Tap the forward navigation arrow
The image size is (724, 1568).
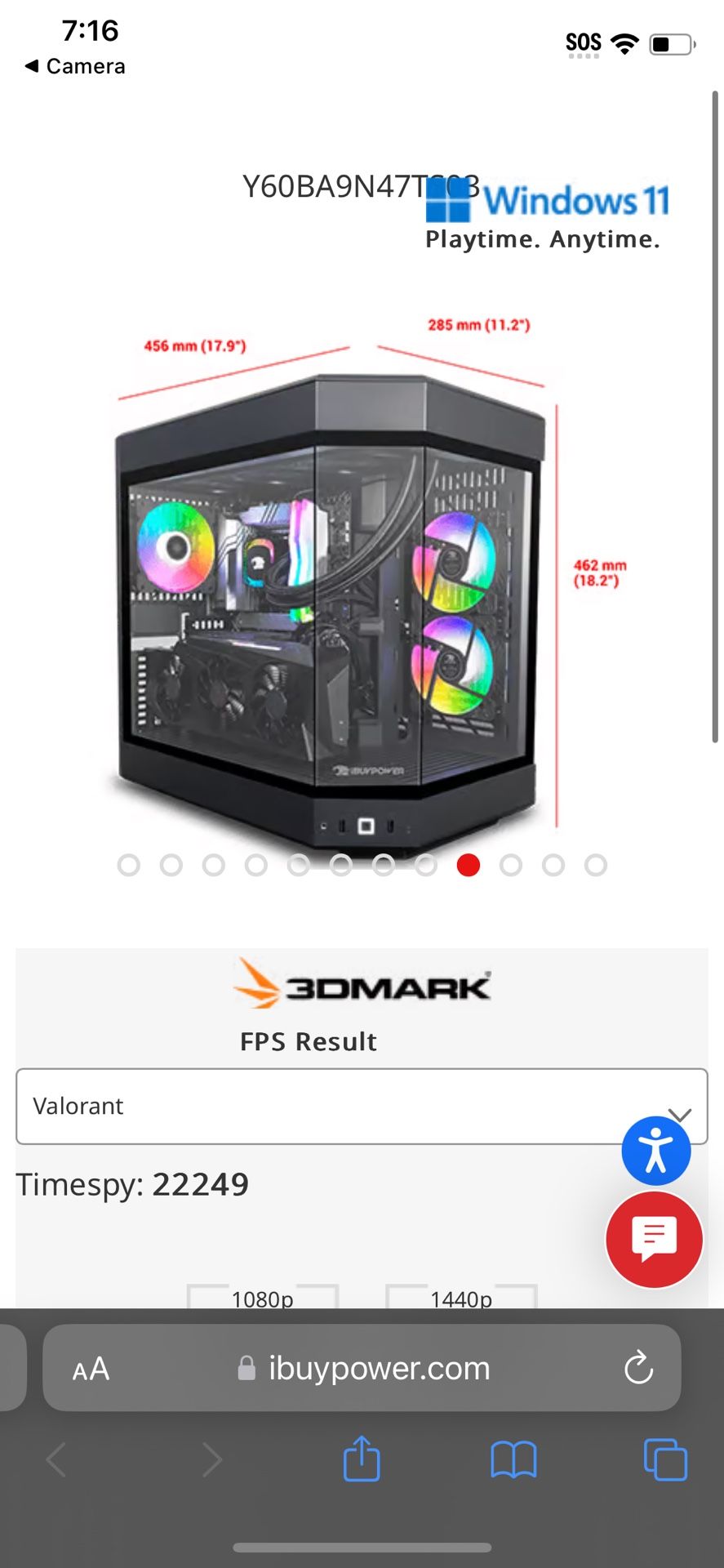[x=211, y=1461]
